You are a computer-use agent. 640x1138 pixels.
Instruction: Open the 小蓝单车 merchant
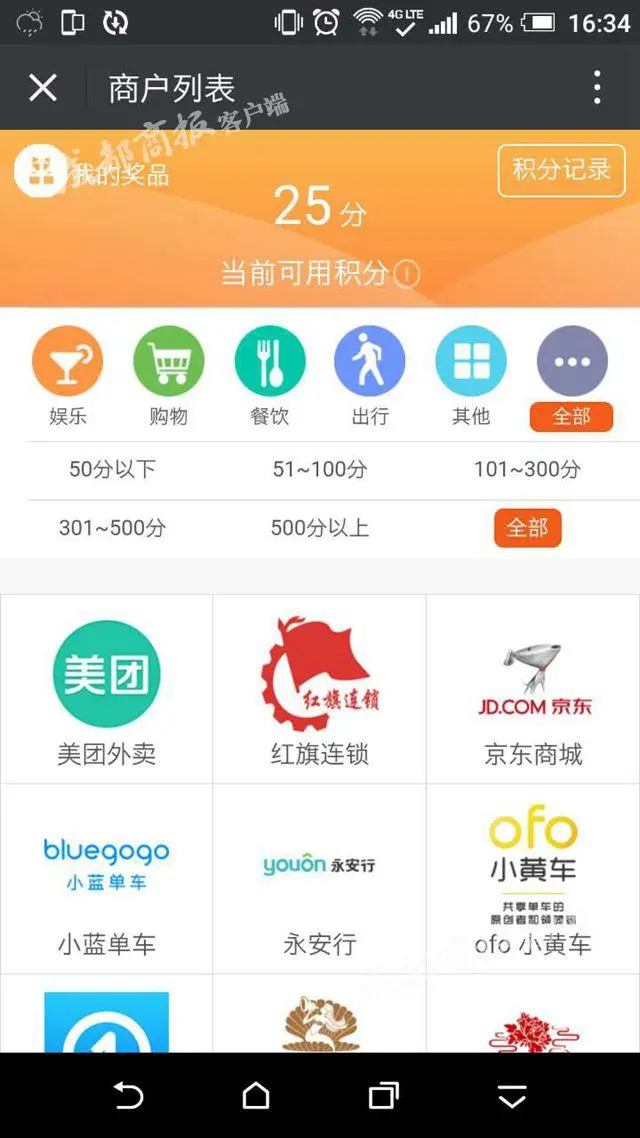point(107,880)
